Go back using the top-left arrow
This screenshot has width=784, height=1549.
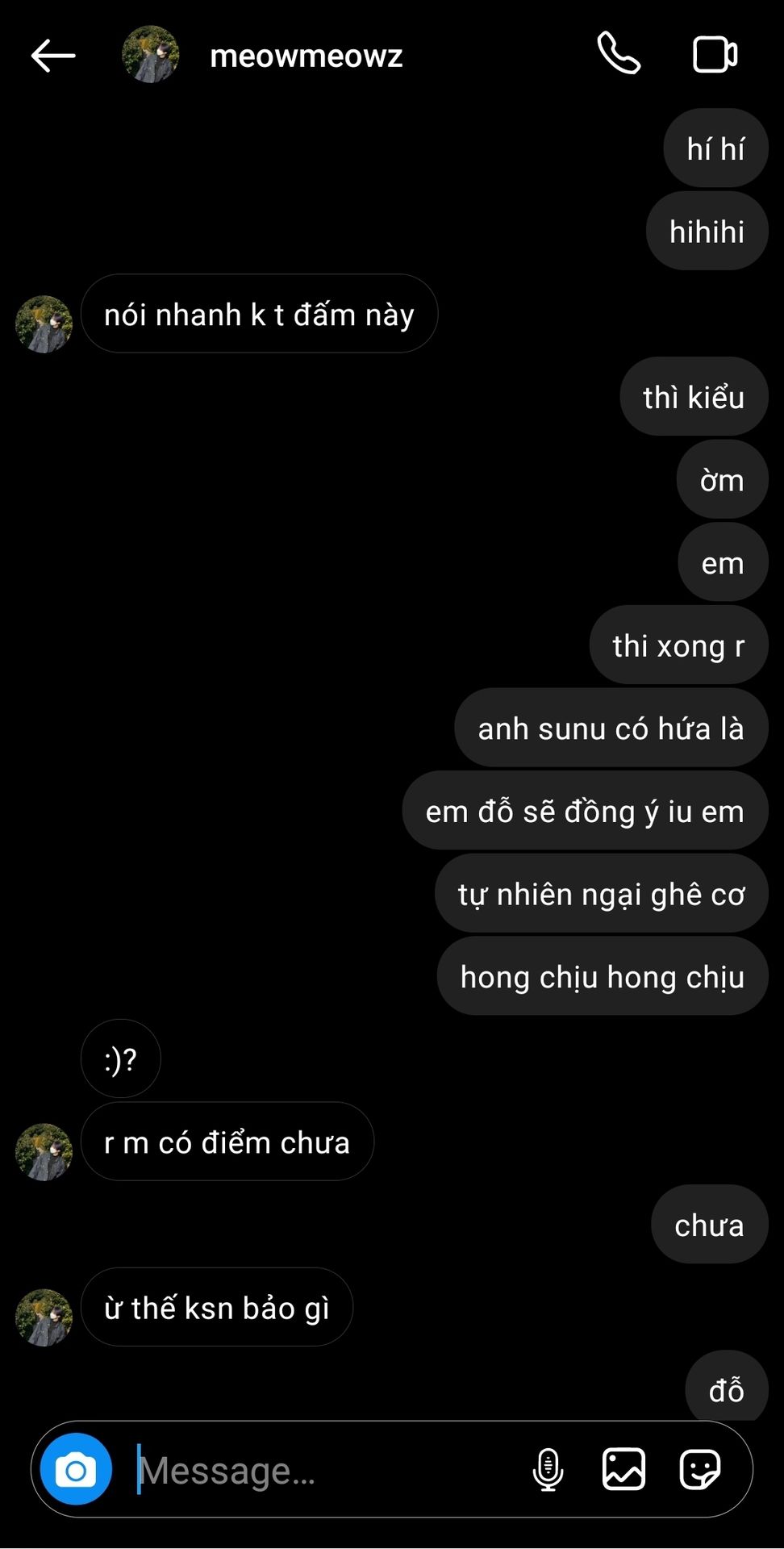(x=53, y=56)
